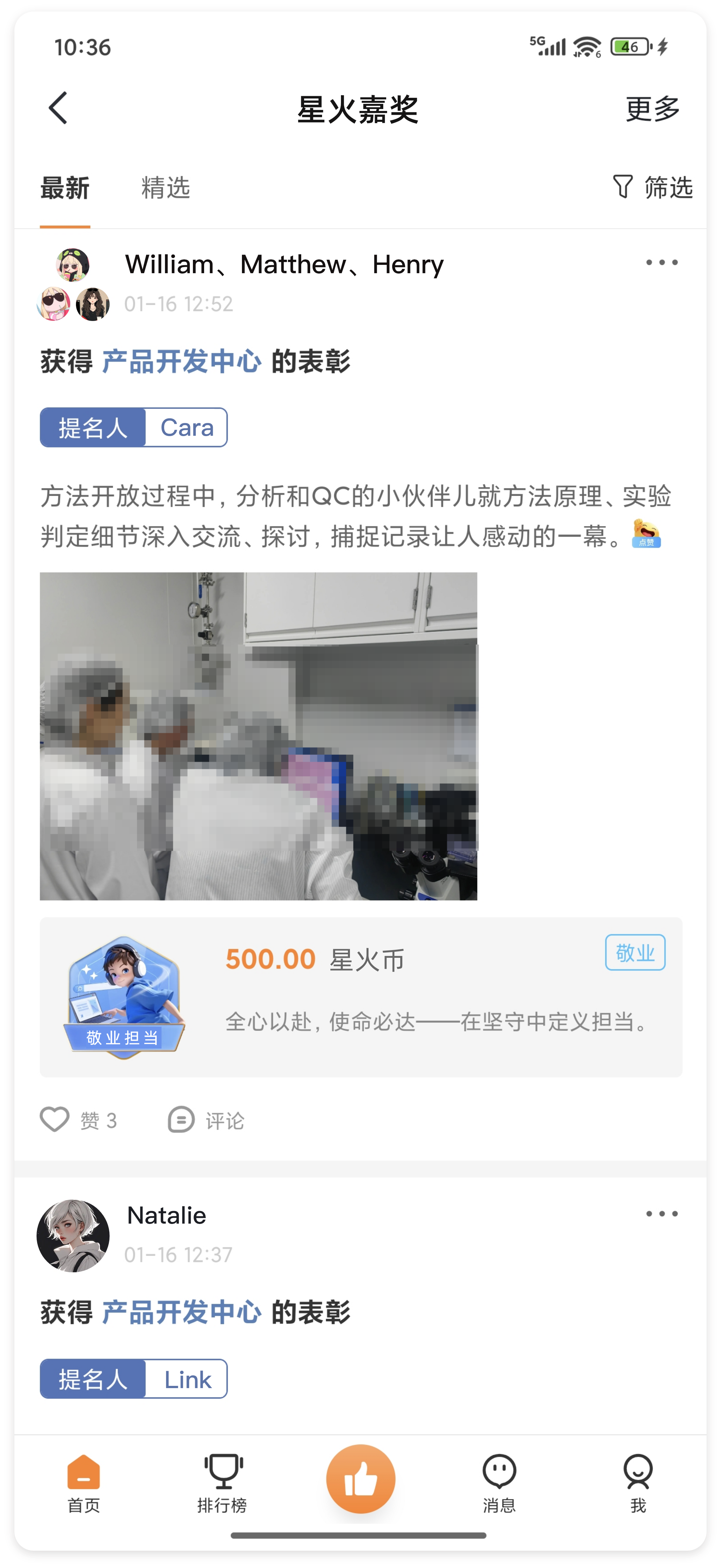Tap nominator Cara's name tag
This screenshot has height=1568, width=721.
(x=186, y=427)
